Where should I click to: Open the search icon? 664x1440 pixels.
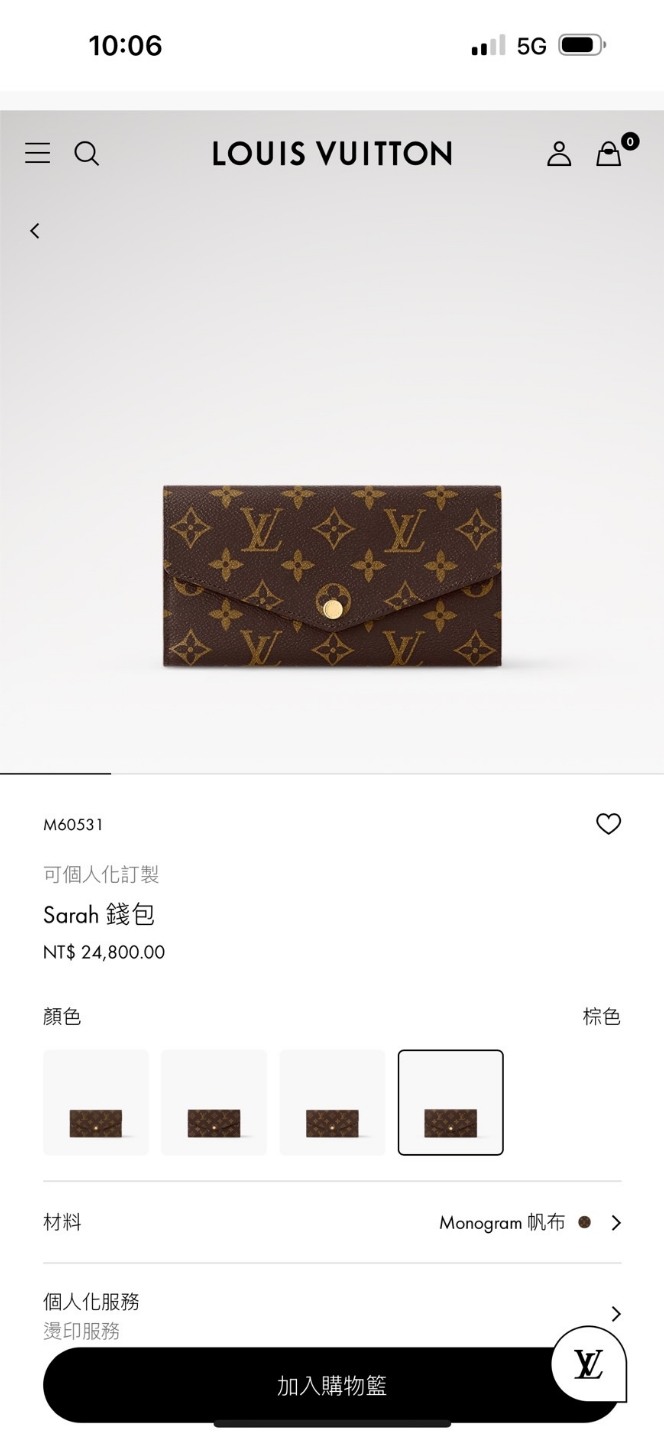coord(87,153)
